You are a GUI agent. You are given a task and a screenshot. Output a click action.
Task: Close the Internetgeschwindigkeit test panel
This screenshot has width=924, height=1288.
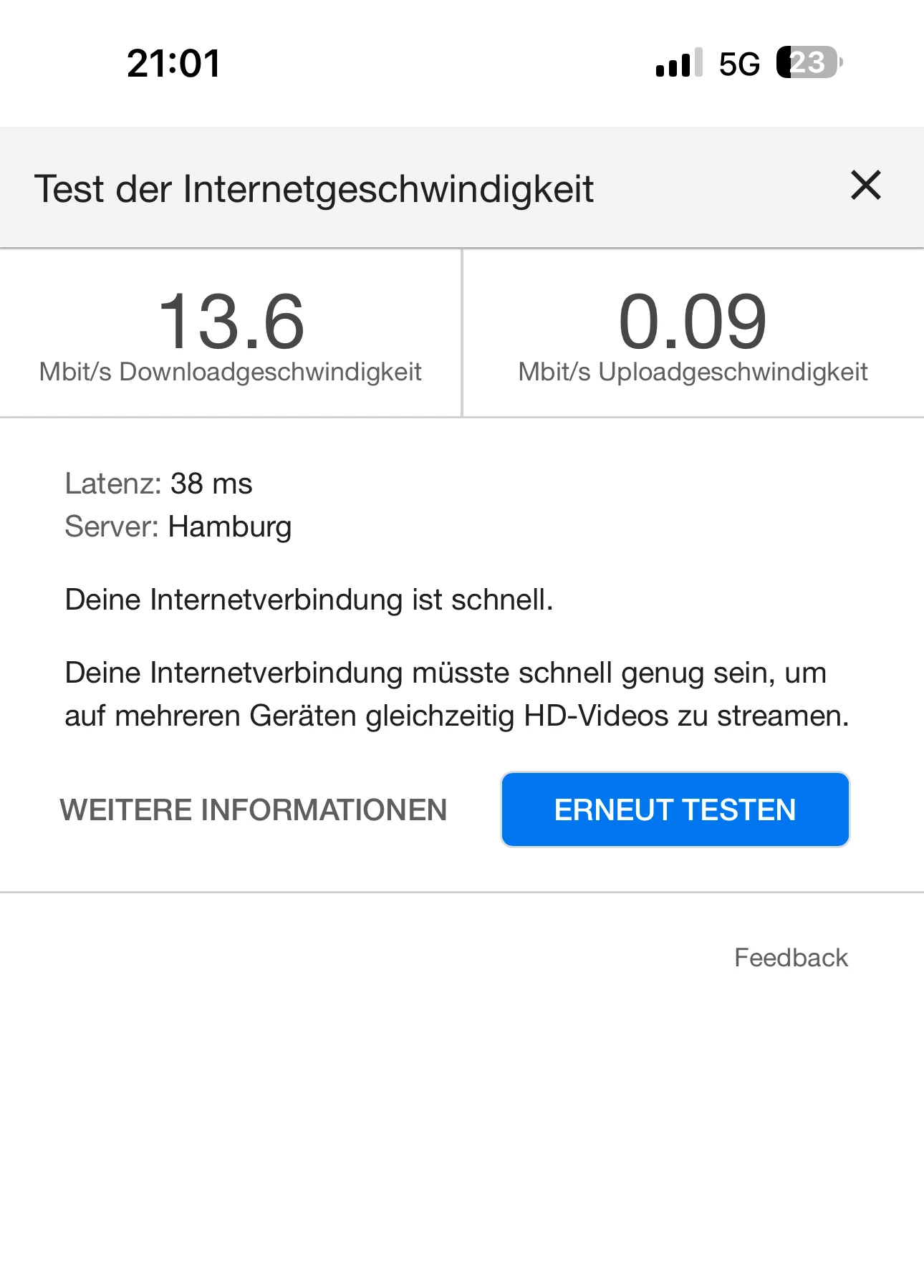865,186
